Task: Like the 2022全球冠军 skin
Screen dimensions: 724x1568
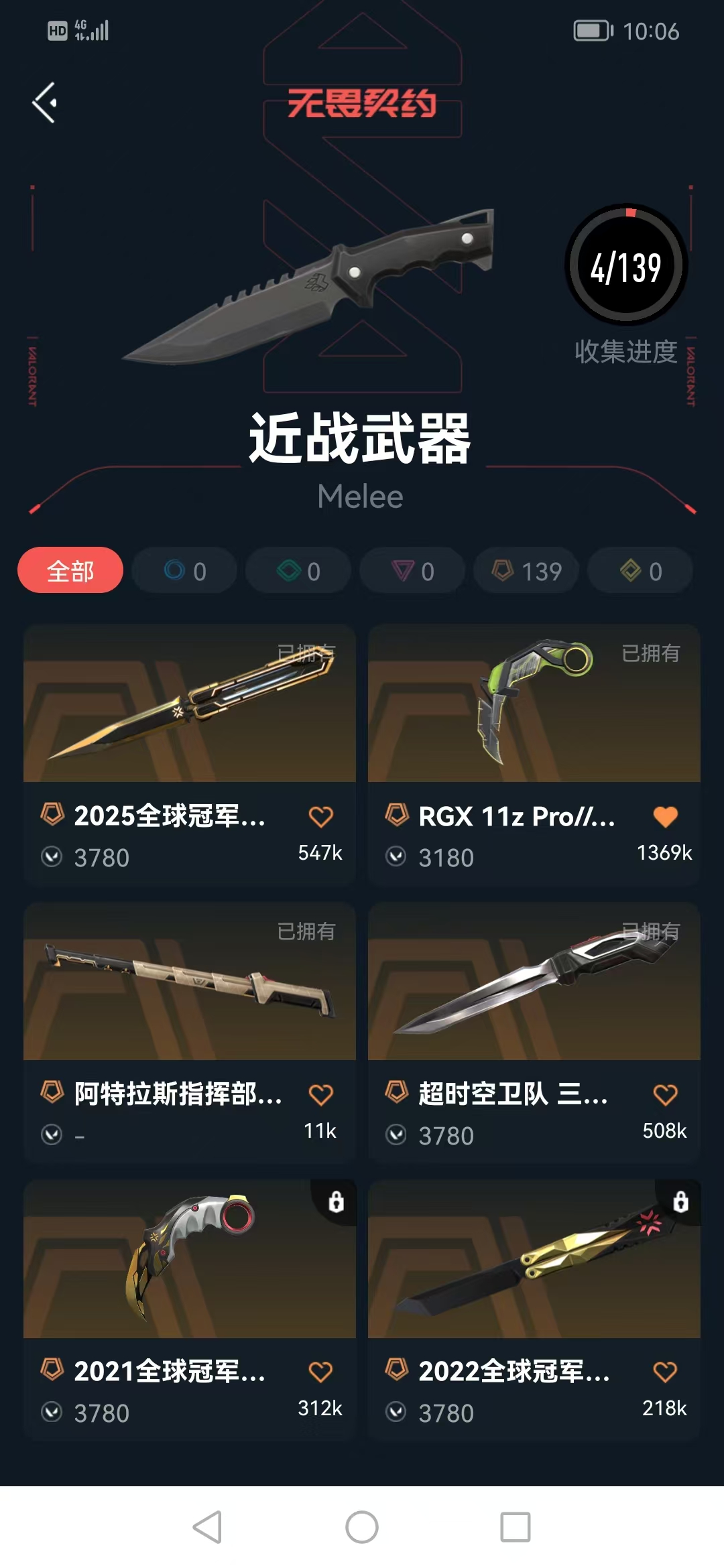Action: click(665, 1372)
